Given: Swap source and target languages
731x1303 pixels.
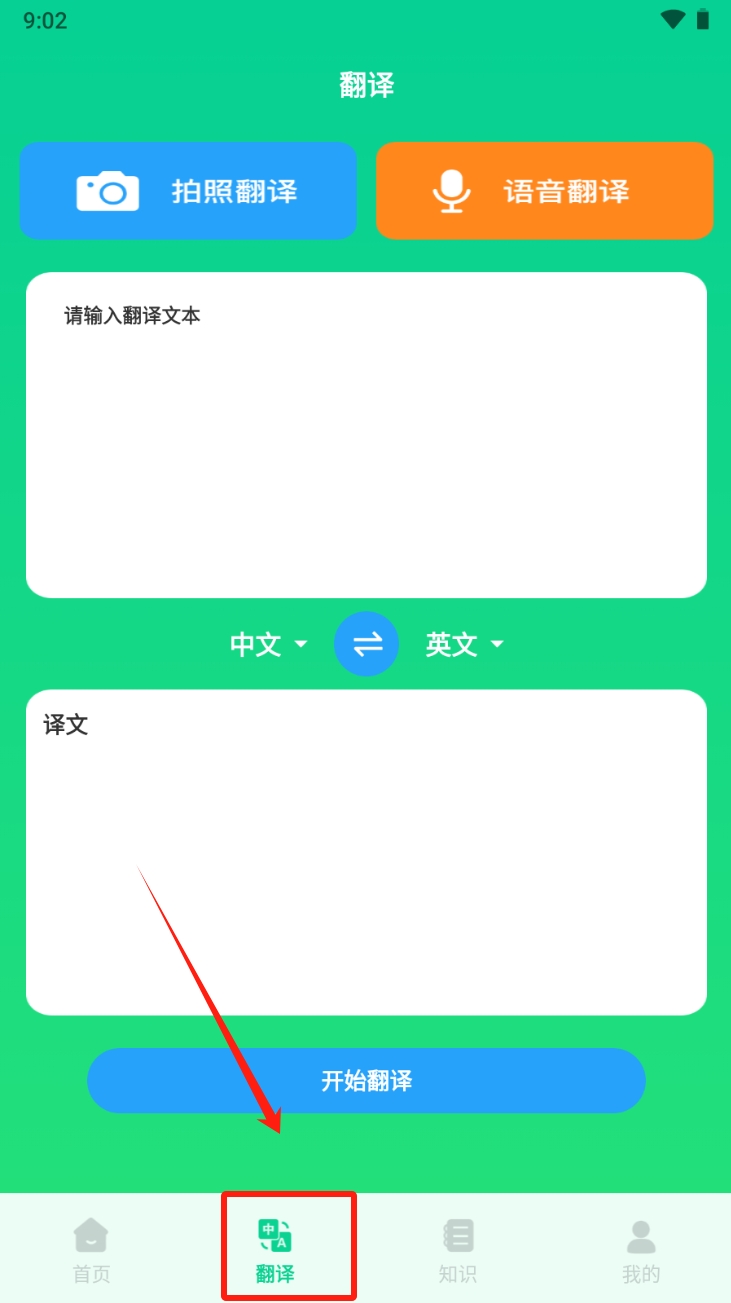Looking at the screenshot, I should [x=366, y=644].
